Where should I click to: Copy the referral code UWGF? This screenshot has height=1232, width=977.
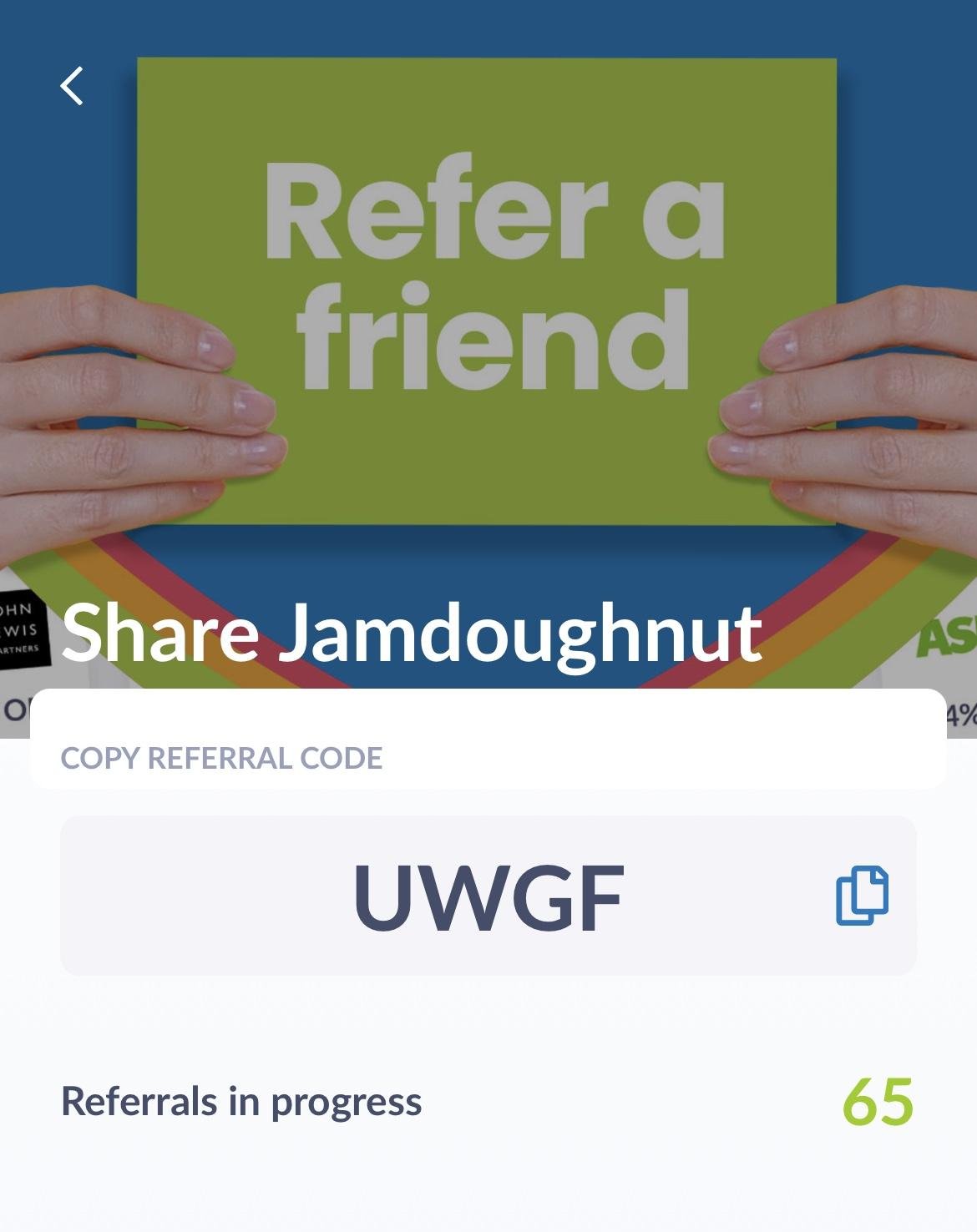[862, 896]
